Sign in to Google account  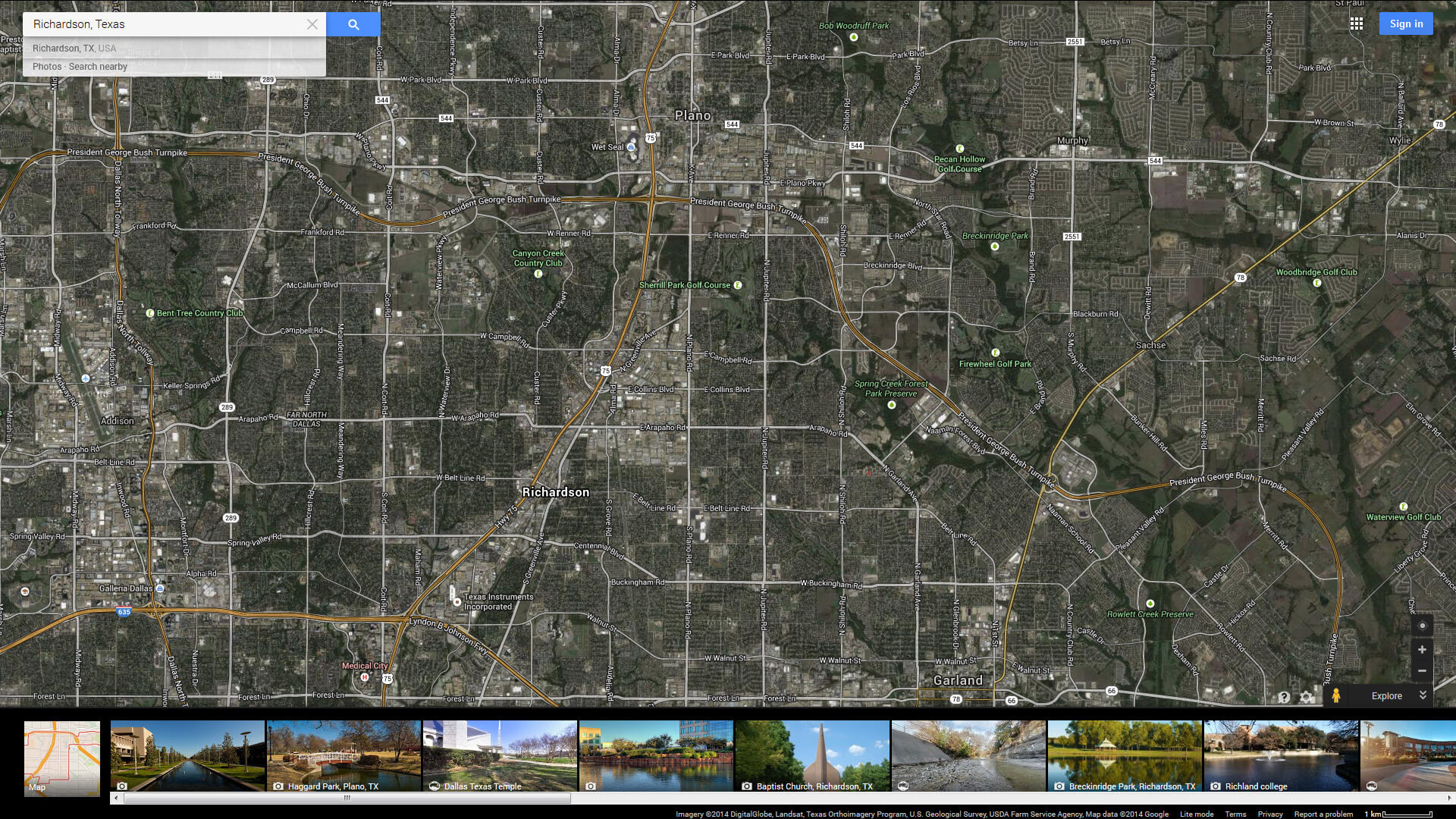[x=1406, y=24]
